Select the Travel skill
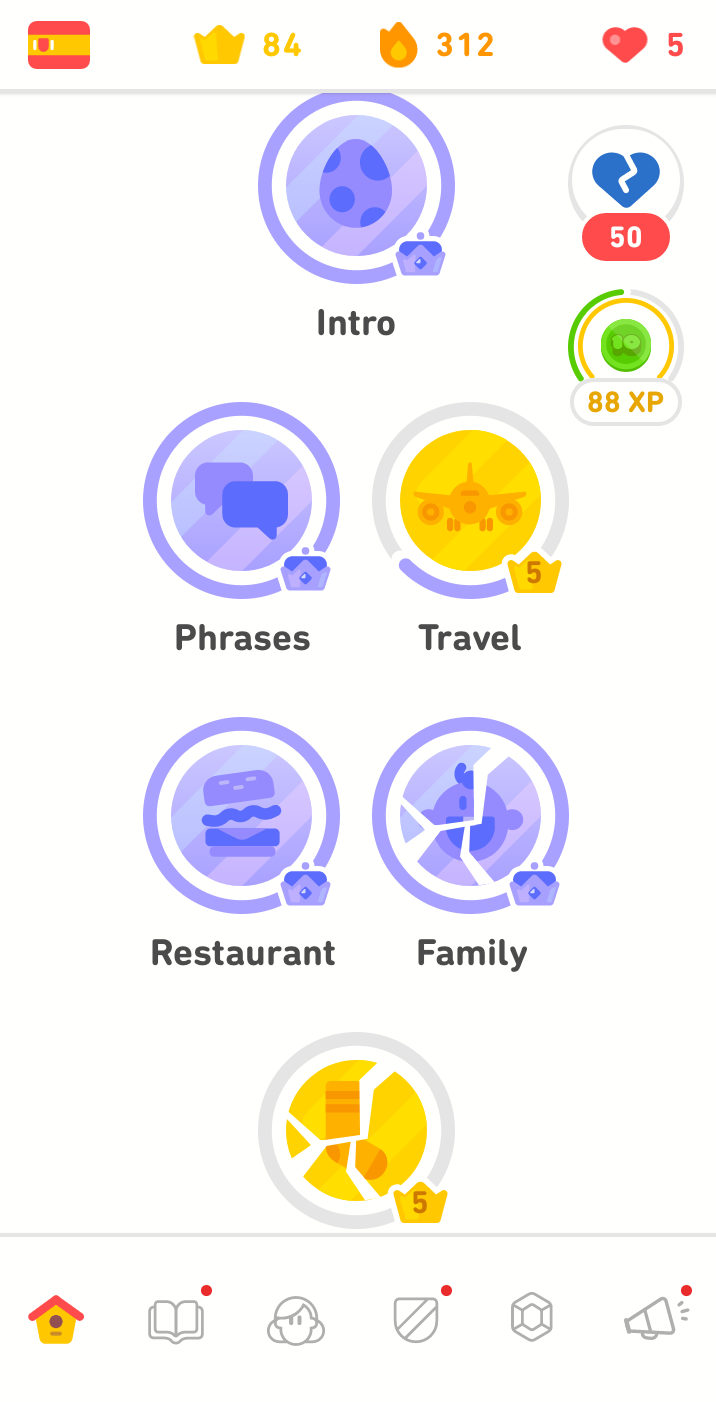Image resolution: width=716 pixels, height=1402 pixels. tap(470, 500)
